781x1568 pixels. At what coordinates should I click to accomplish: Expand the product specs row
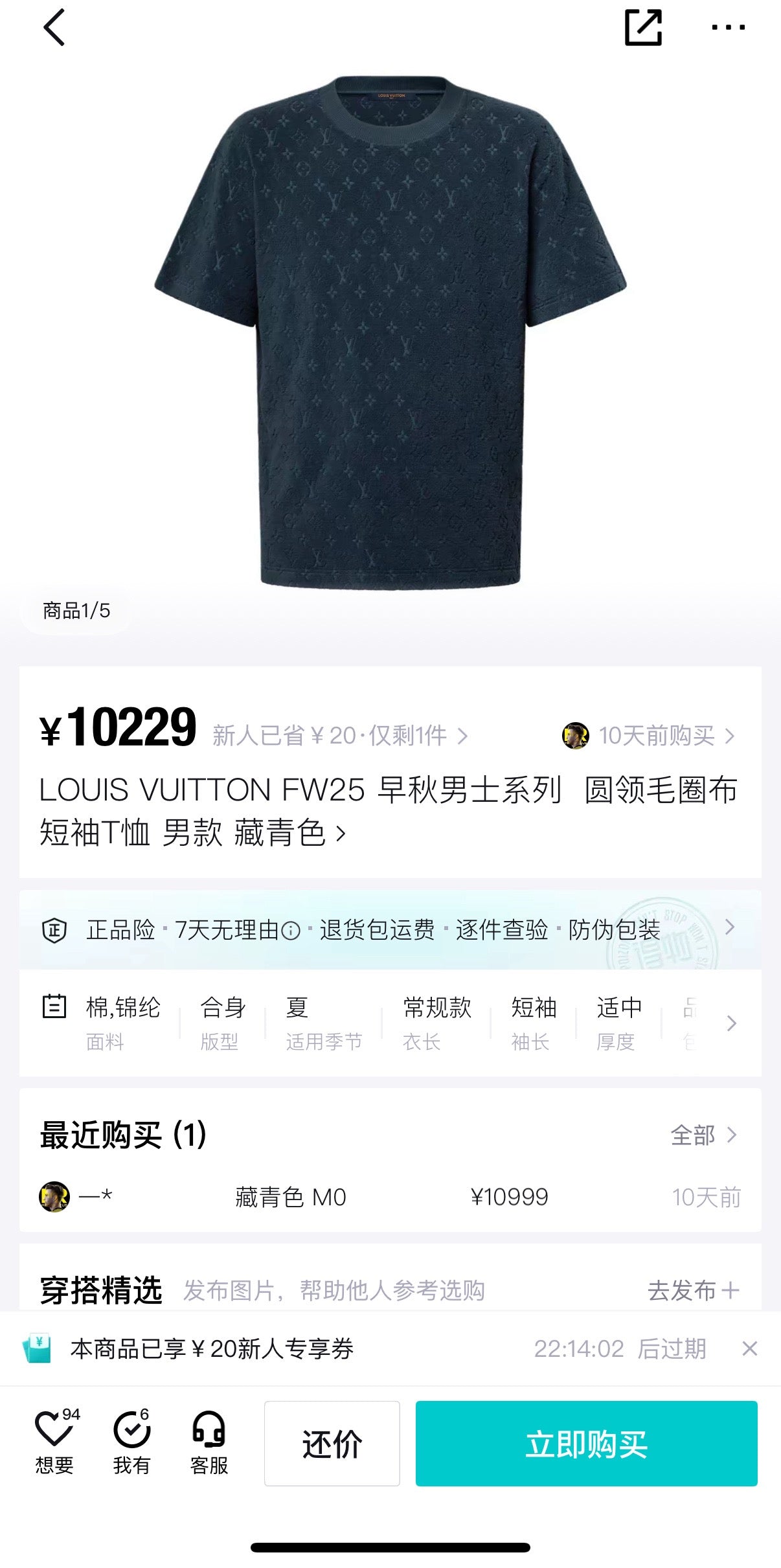[731, 1023]
